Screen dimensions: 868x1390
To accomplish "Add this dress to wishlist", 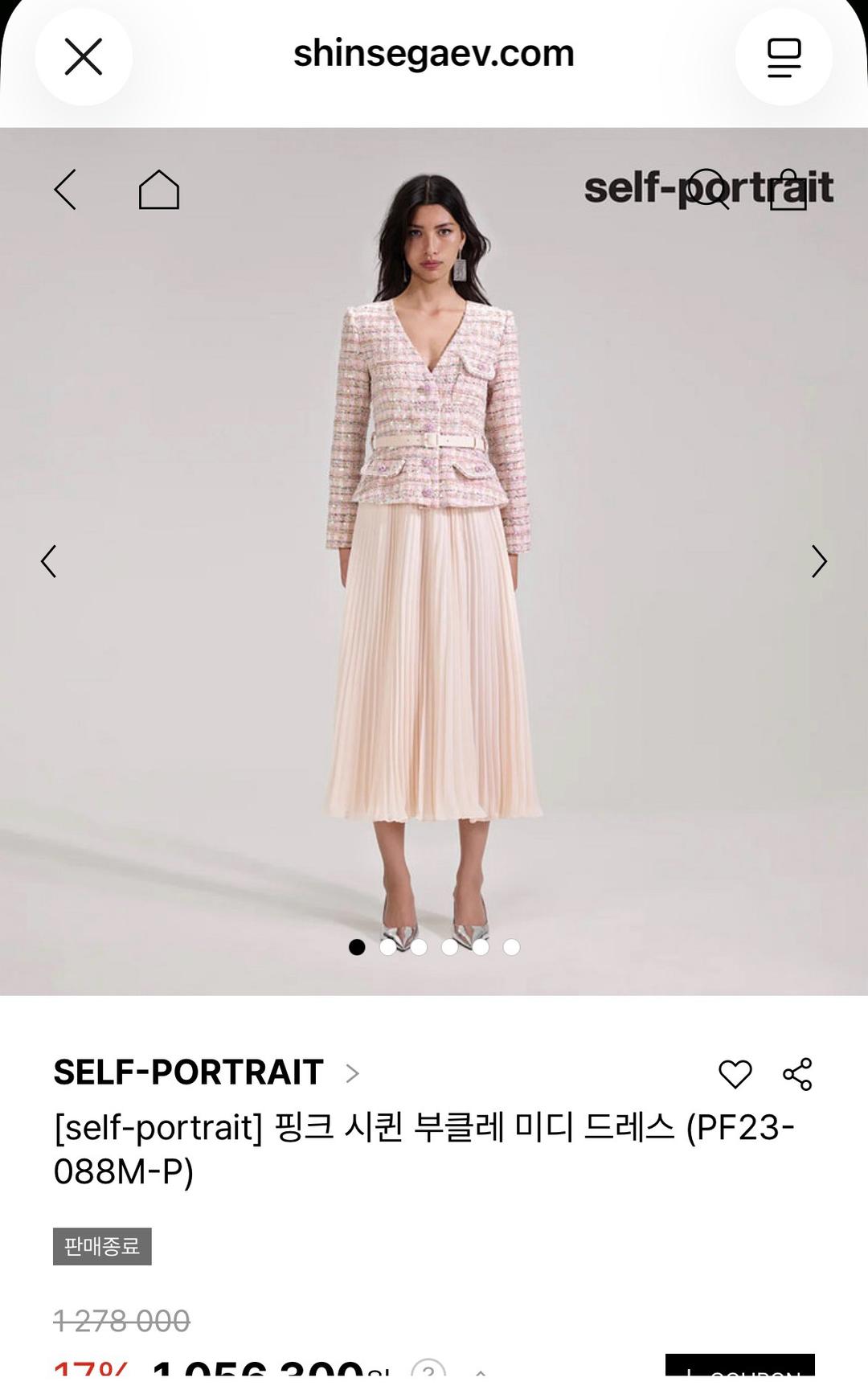I will pos(735,1074).
